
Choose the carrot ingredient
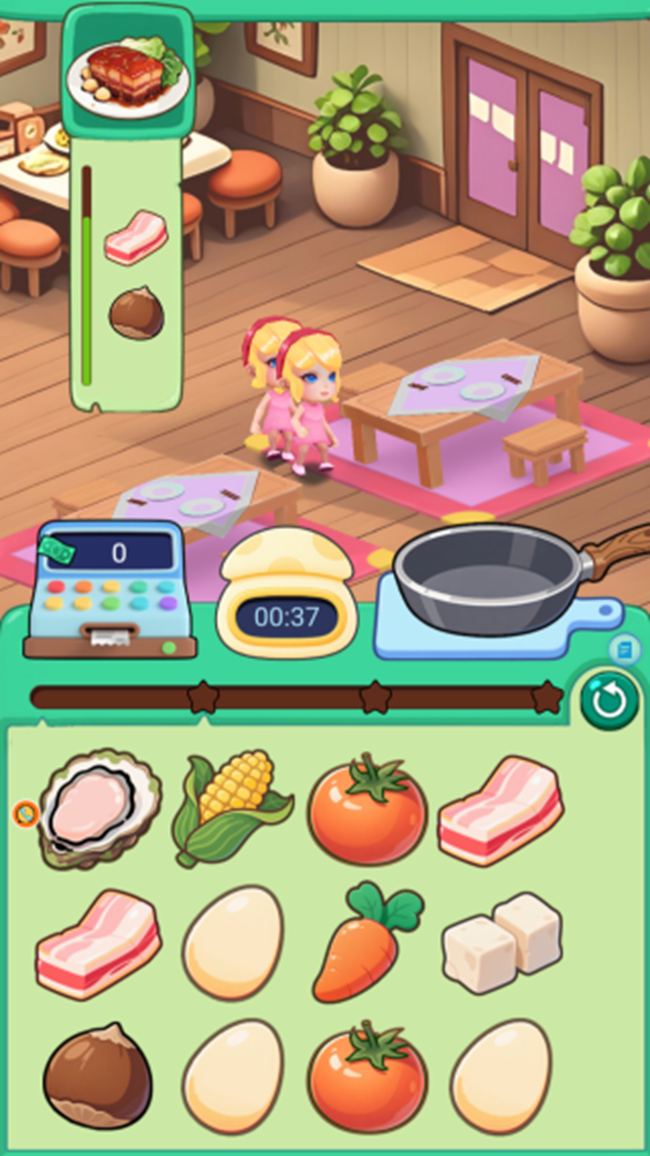pos(367,942)
